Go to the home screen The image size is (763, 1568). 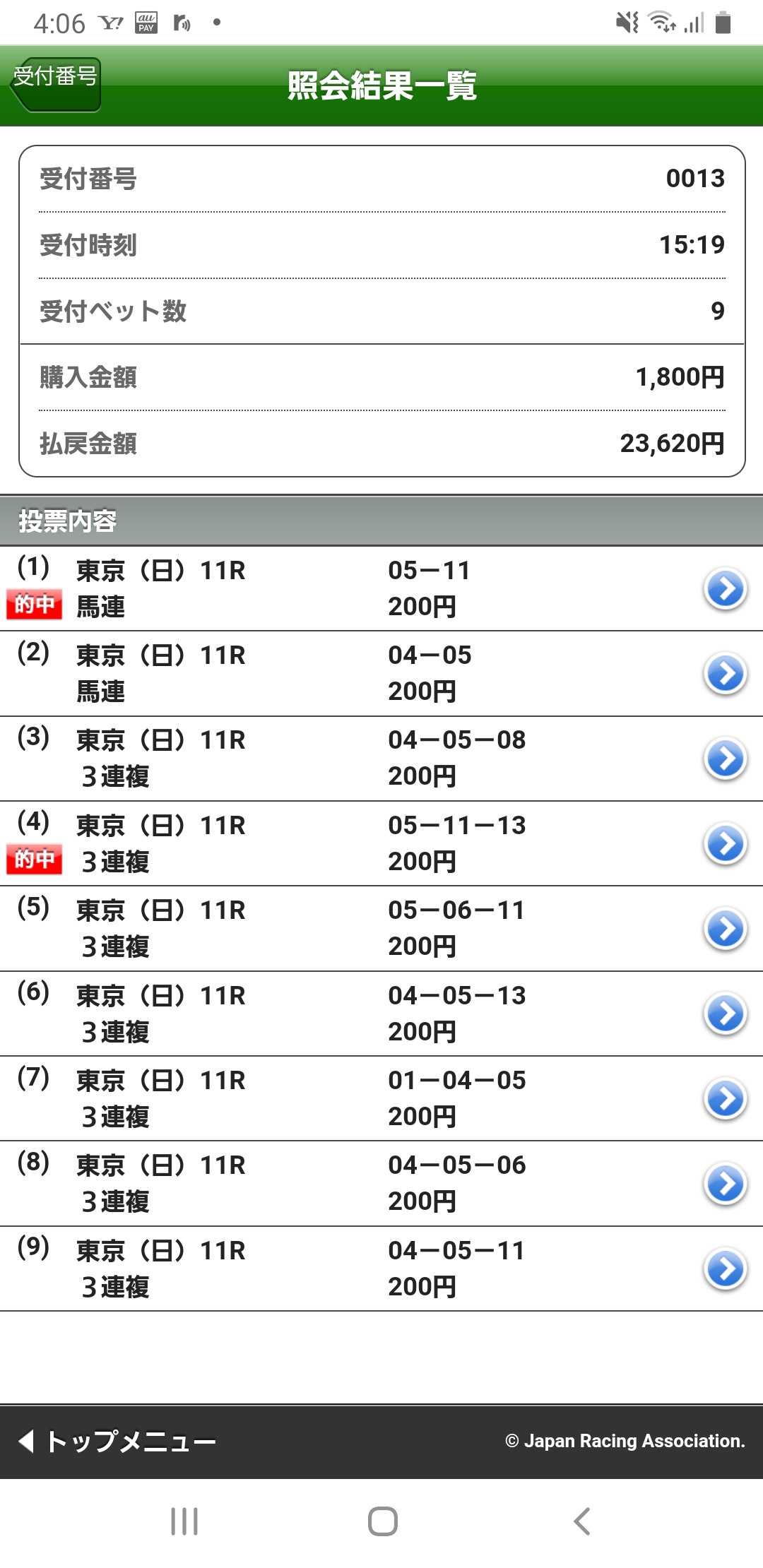382,1521
